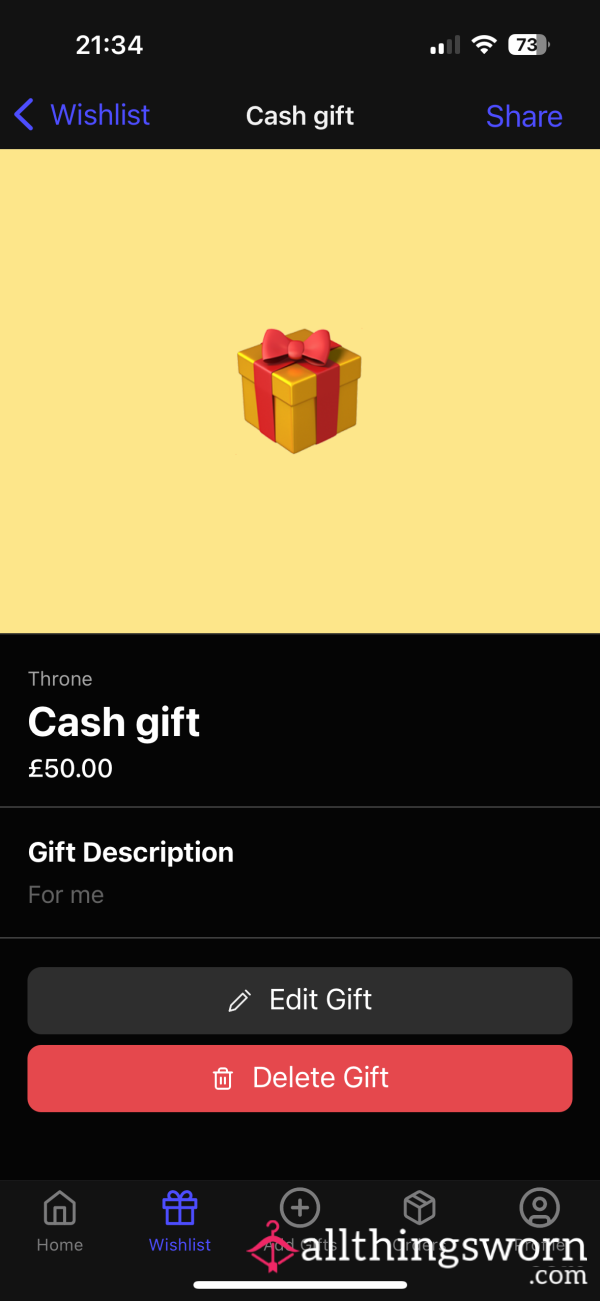Viewport: 600px width, 1301px height.
Task: Switch to the Home tab
Action: pos(60,1221)
